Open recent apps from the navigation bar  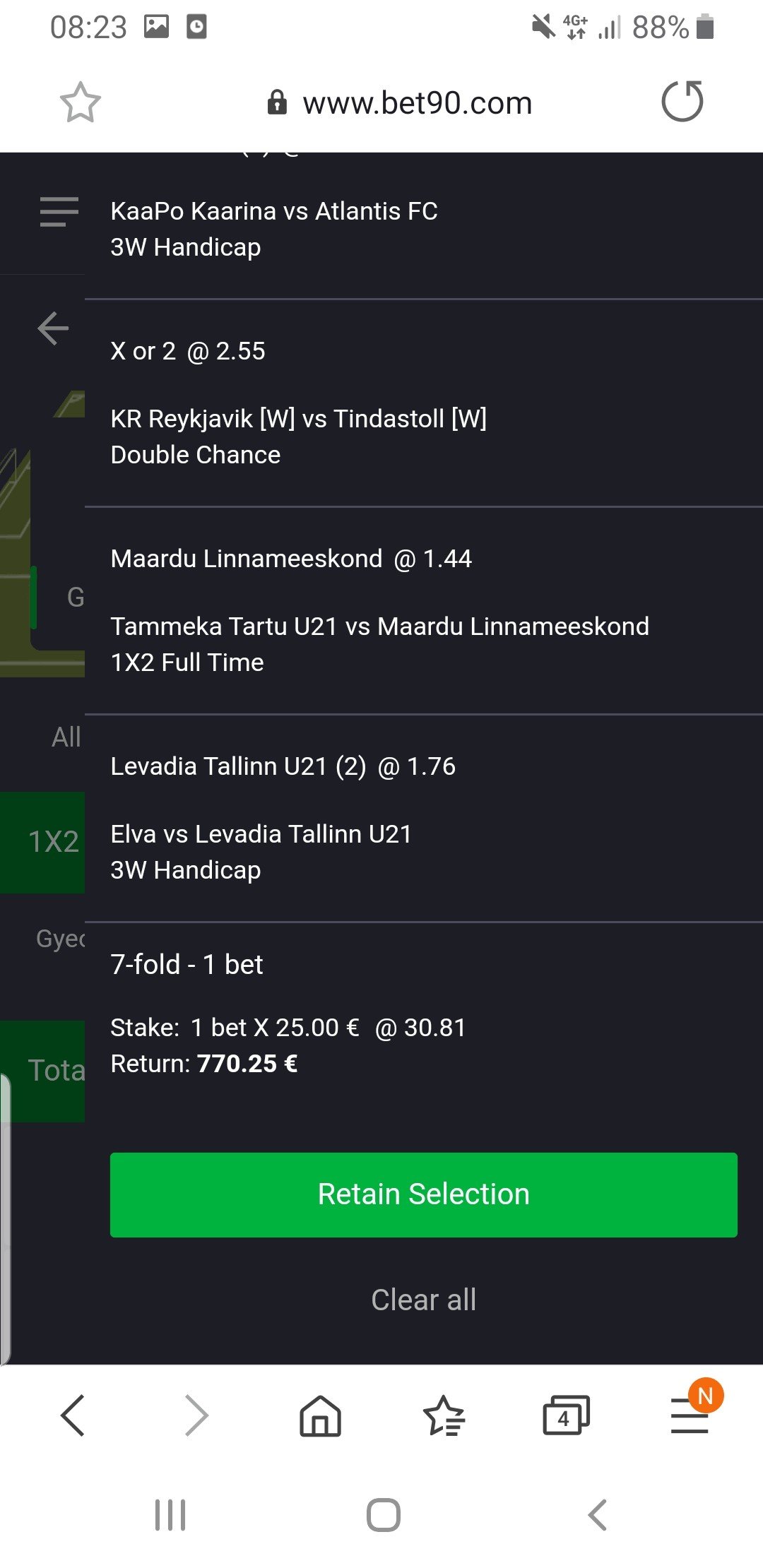tap(170, 1515)
